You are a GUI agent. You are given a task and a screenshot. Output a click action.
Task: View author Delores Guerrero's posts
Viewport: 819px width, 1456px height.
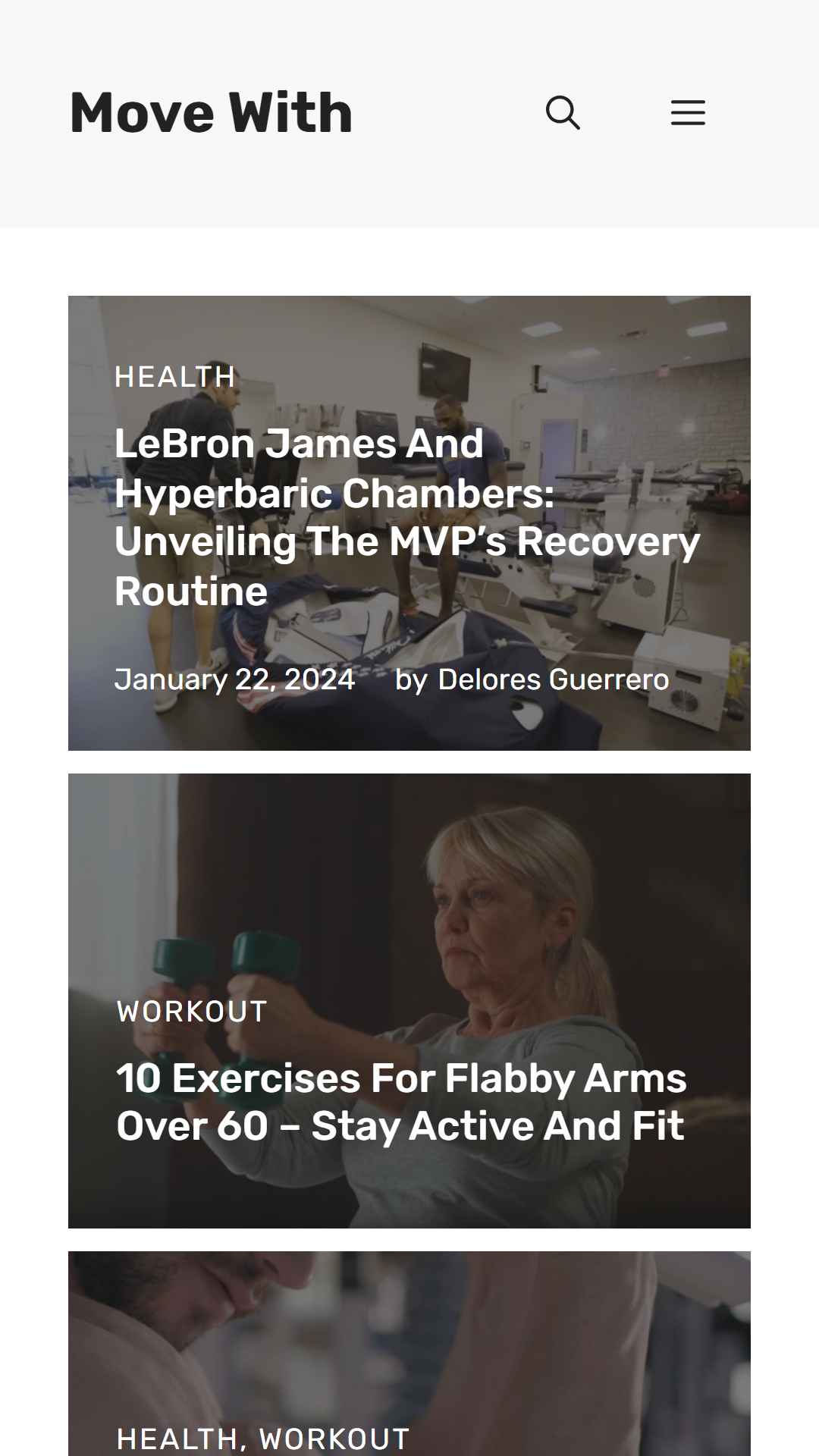point(554,679)
